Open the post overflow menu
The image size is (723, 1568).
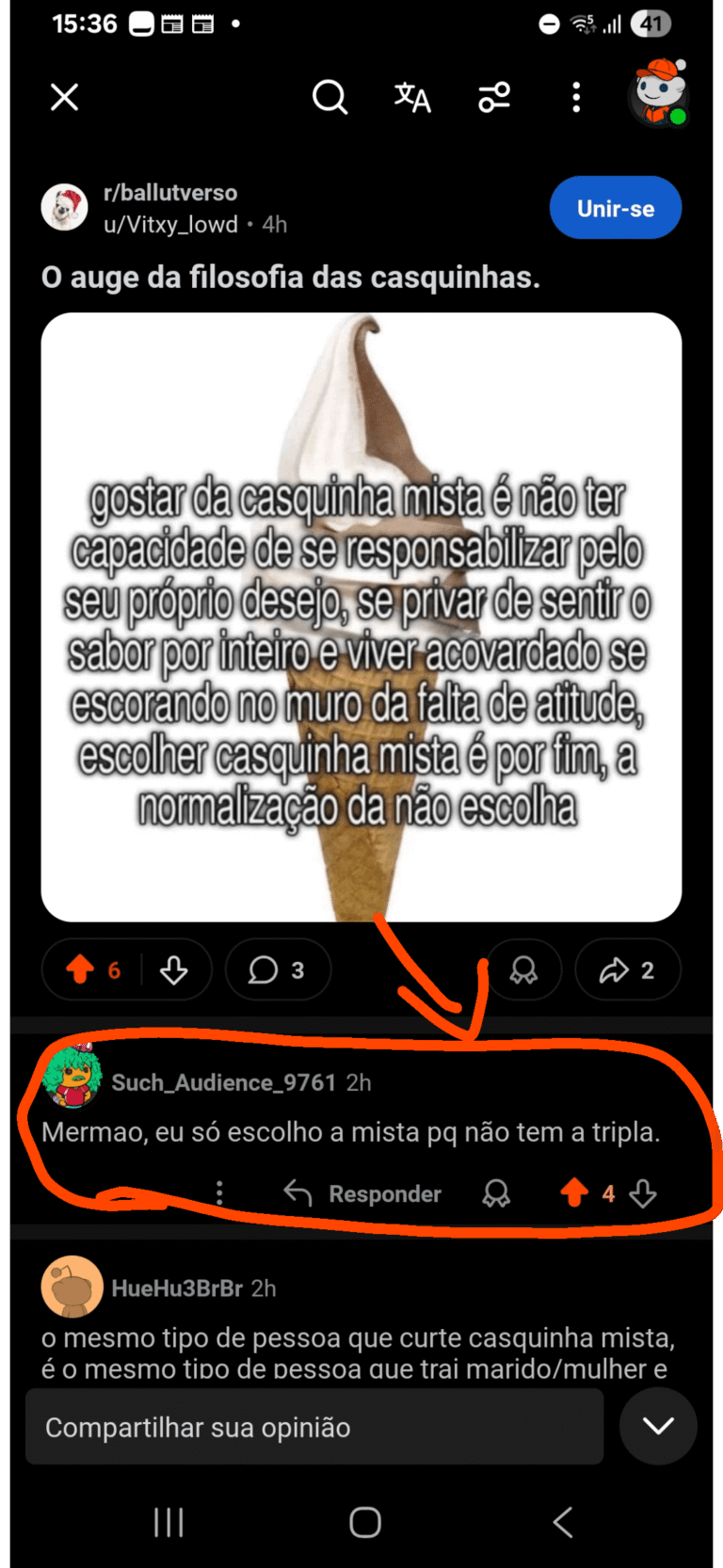point(576,97)
